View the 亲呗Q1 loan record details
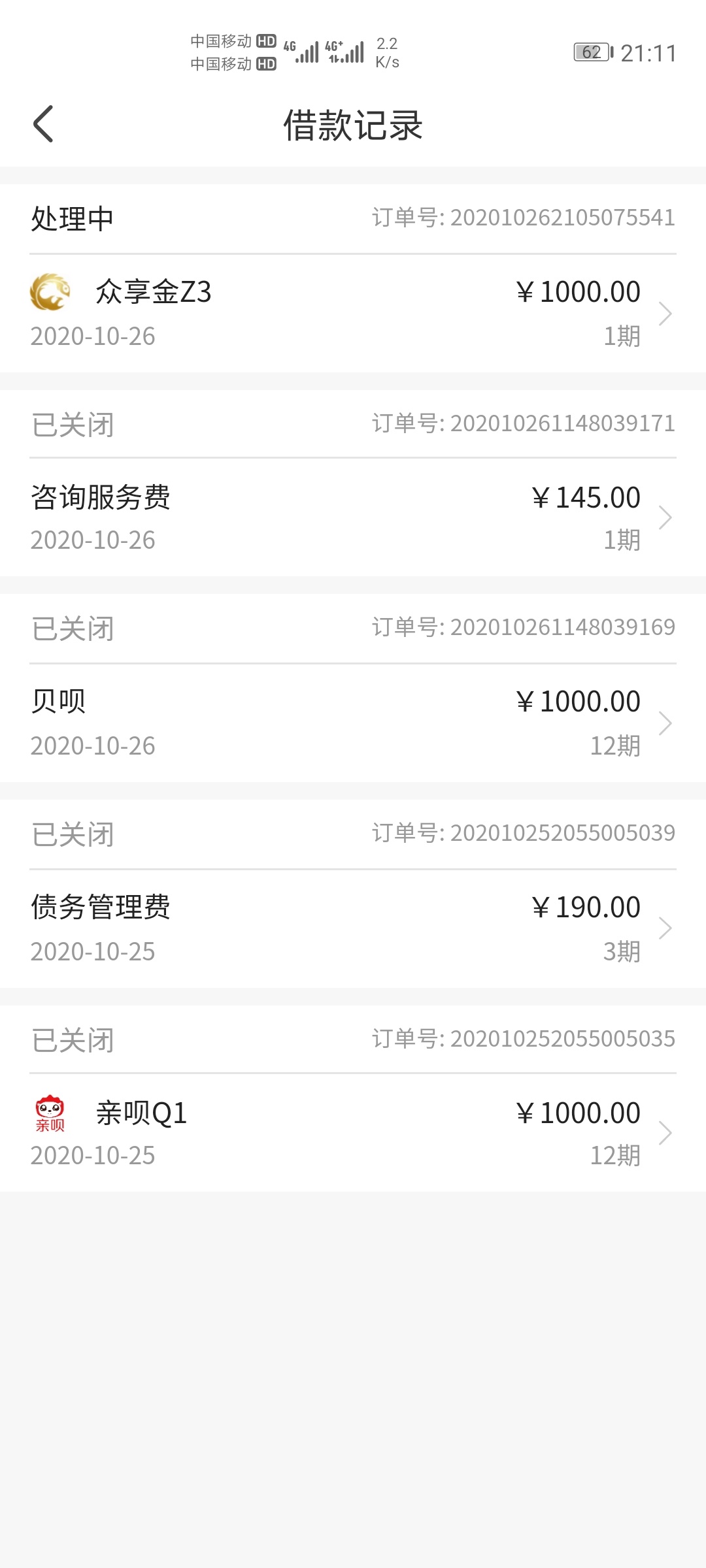This screenshot has width=706, height=1568. tap(353, 1133)
